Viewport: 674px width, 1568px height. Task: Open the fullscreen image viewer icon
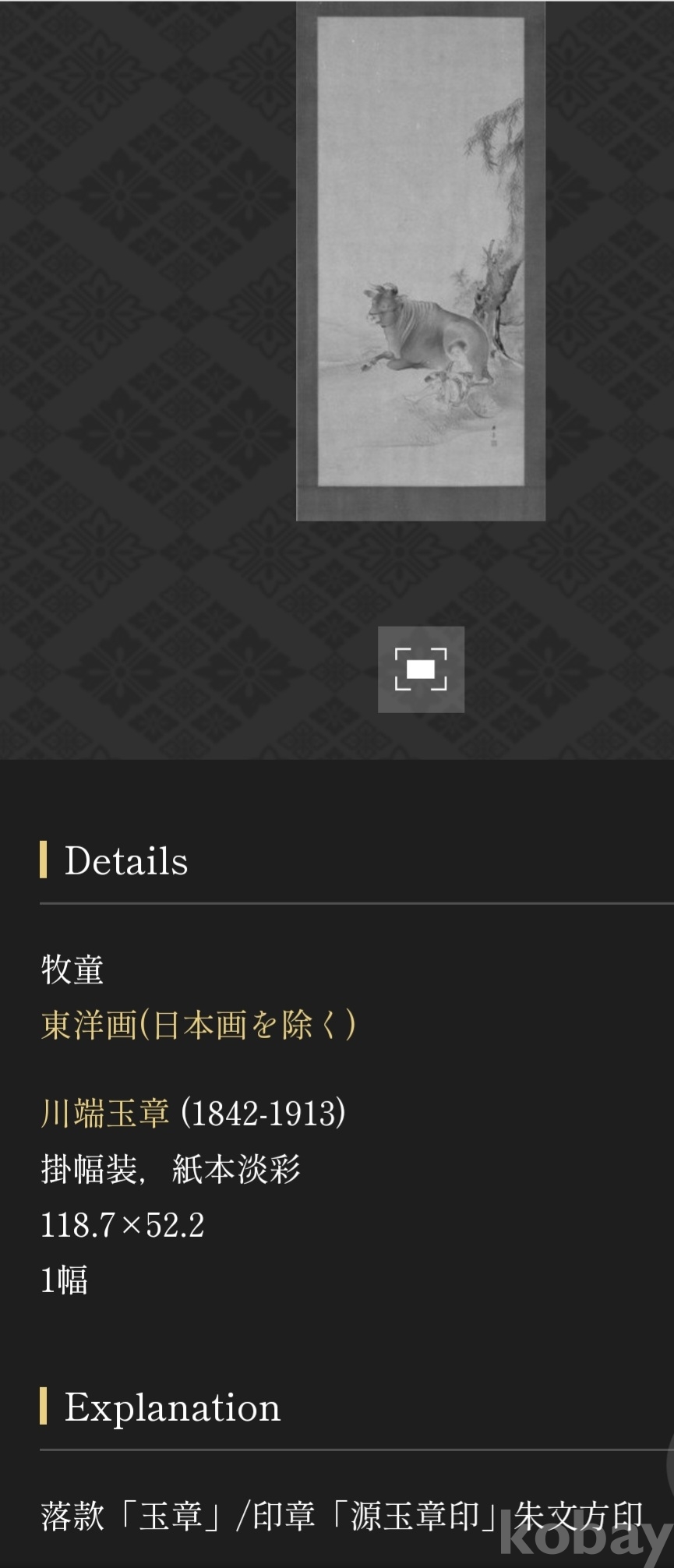click(x=421, y=669)
